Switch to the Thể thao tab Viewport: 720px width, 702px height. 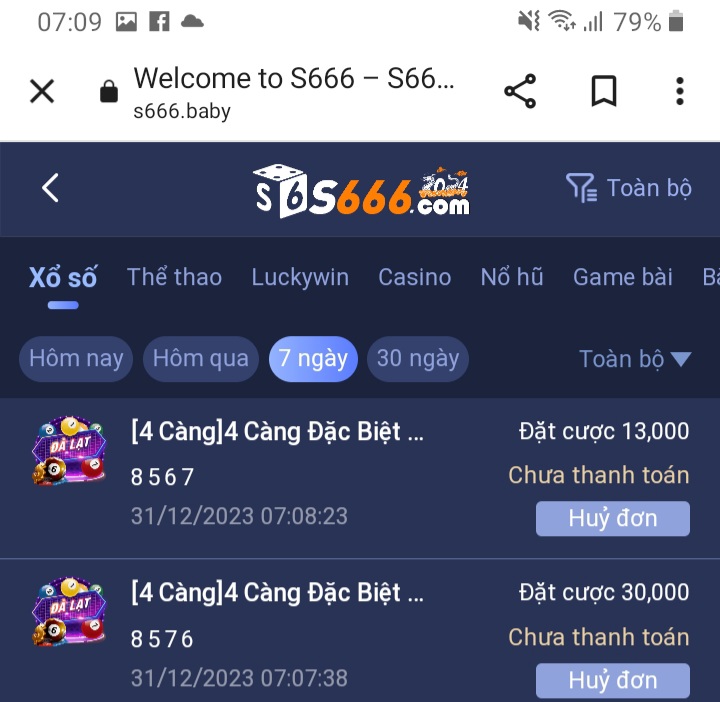pos(174,277)
